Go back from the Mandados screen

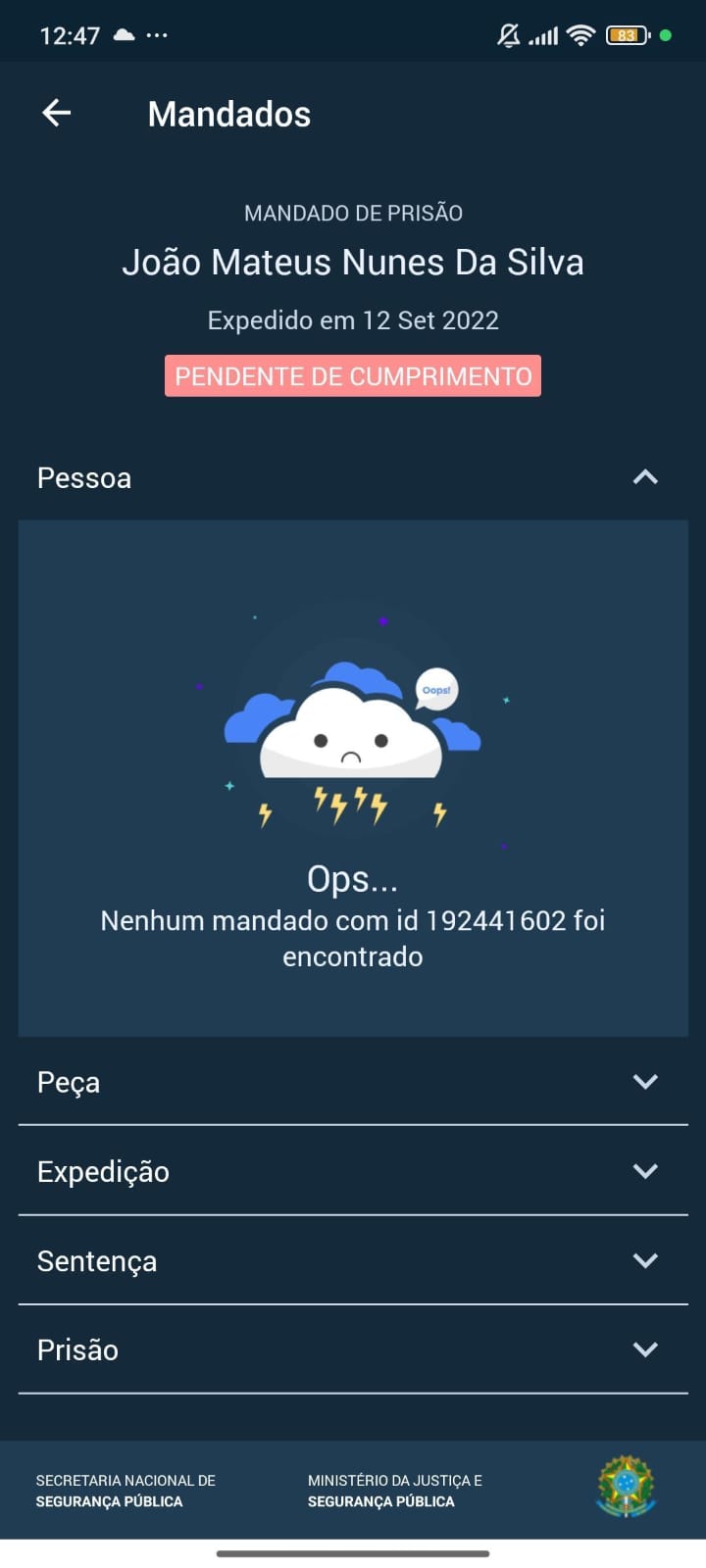57,114
